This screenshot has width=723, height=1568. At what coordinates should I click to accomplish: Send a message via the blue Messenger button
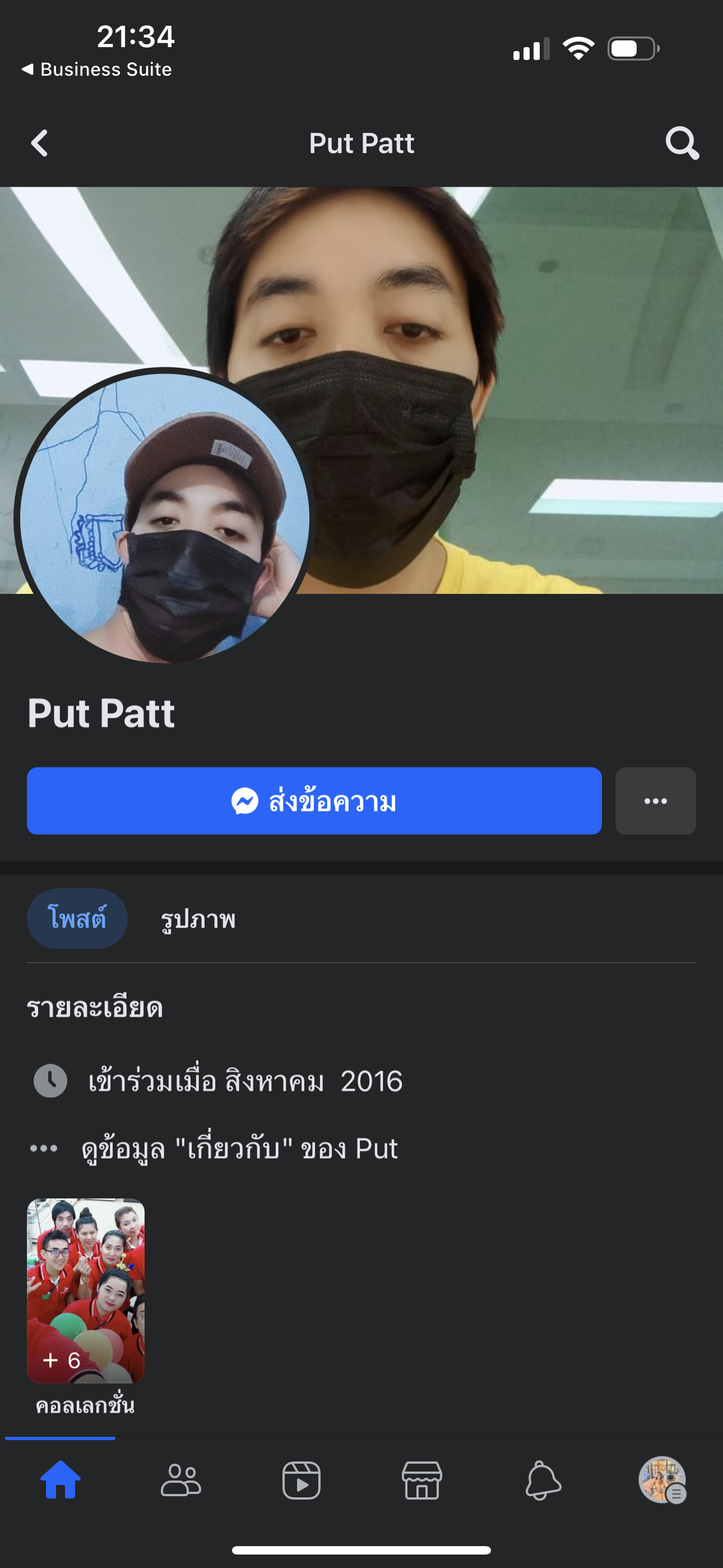314,800
